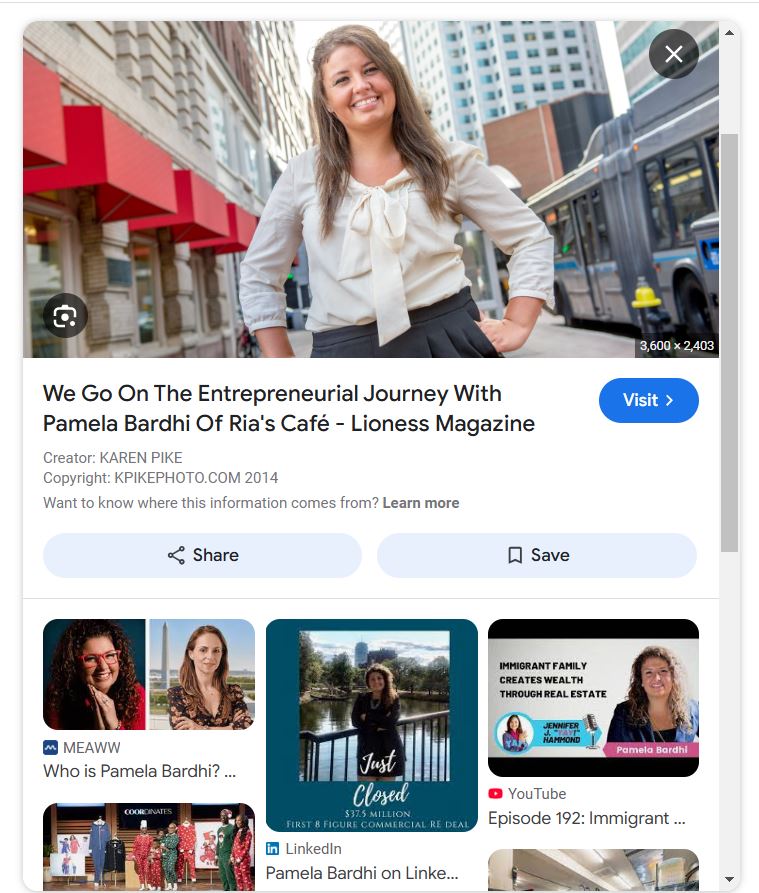
Task: Search this image with Lens
Action: [65, 316]
